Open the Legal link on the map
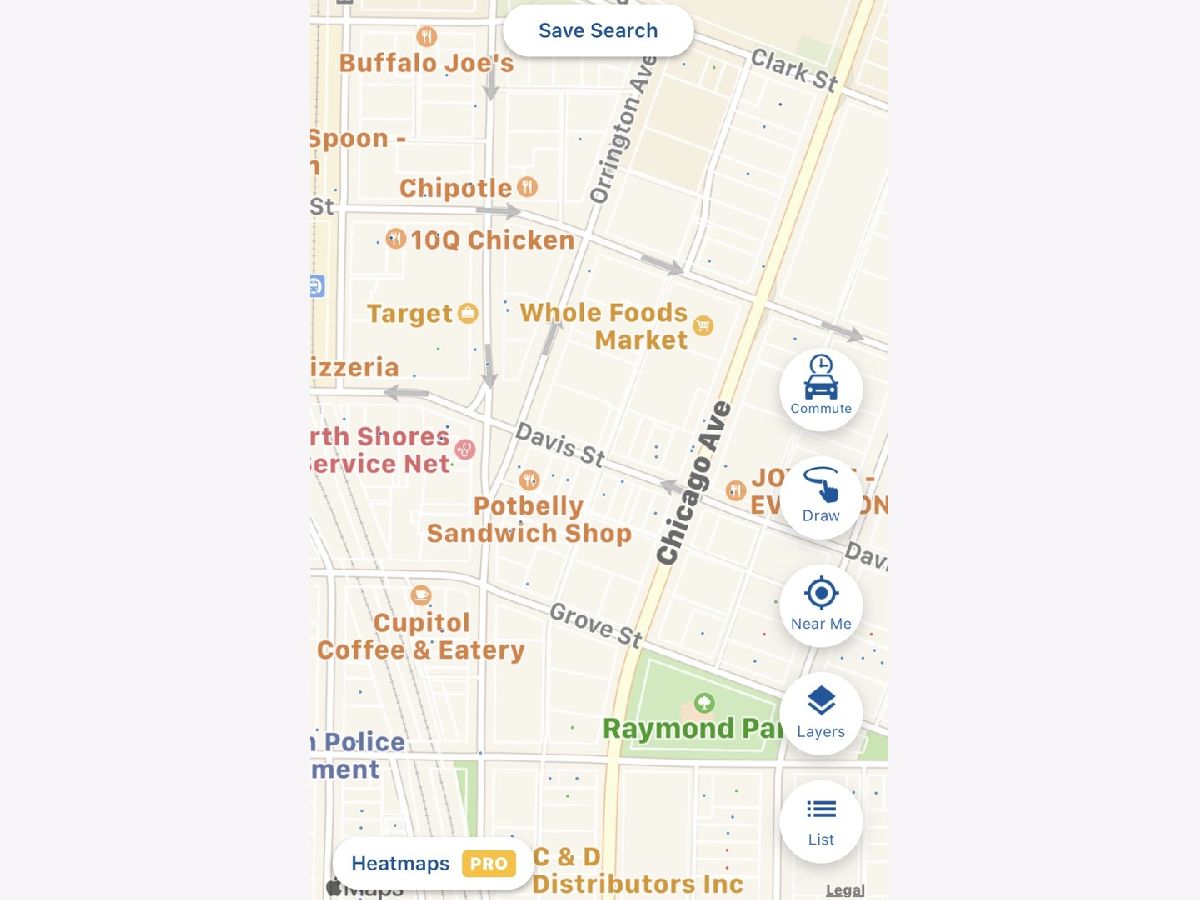The height and width of the screenshot is (900, 1200). click(x=845, y=890)
